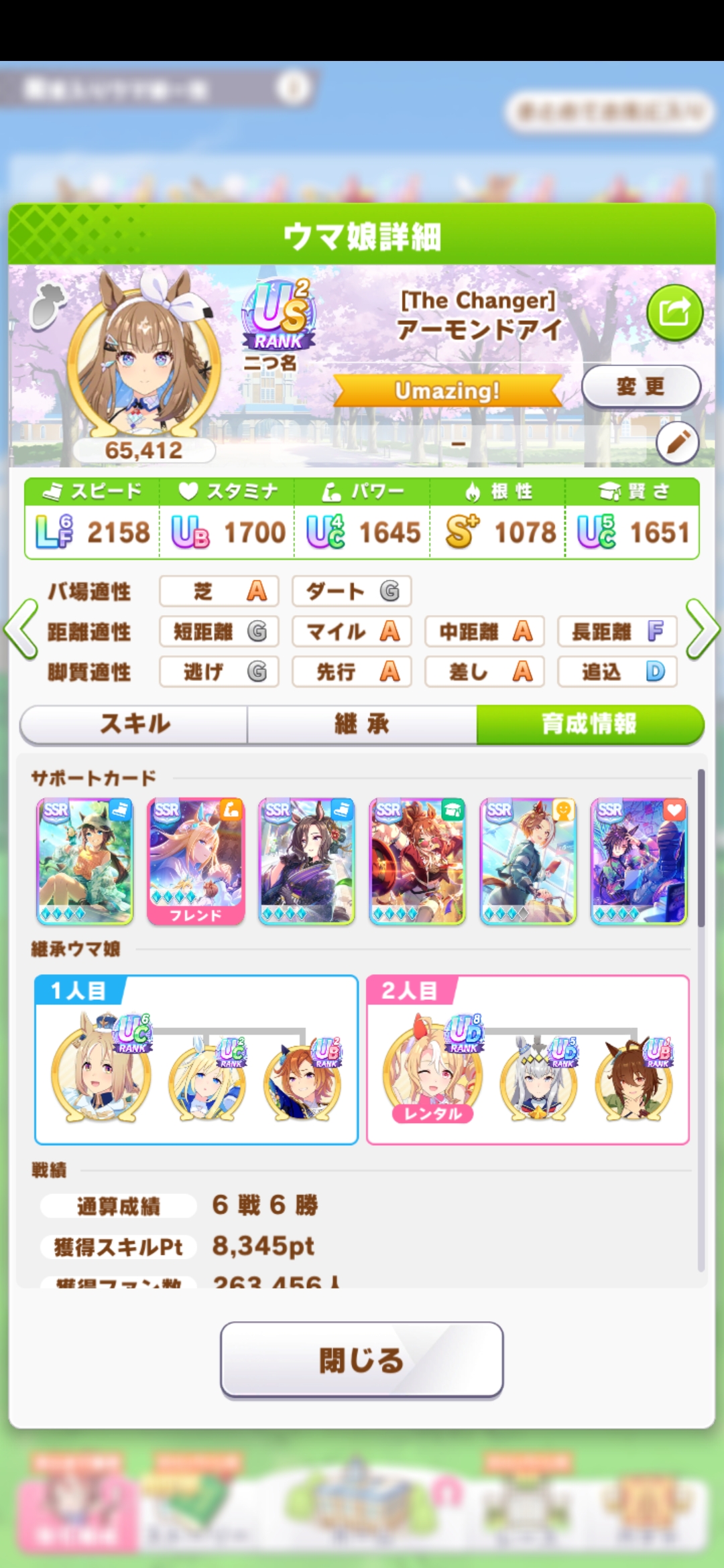Open the wisdom-type SSR support card
The image size is (724, 1568).
pyautogui.click(x=417, y=861)
